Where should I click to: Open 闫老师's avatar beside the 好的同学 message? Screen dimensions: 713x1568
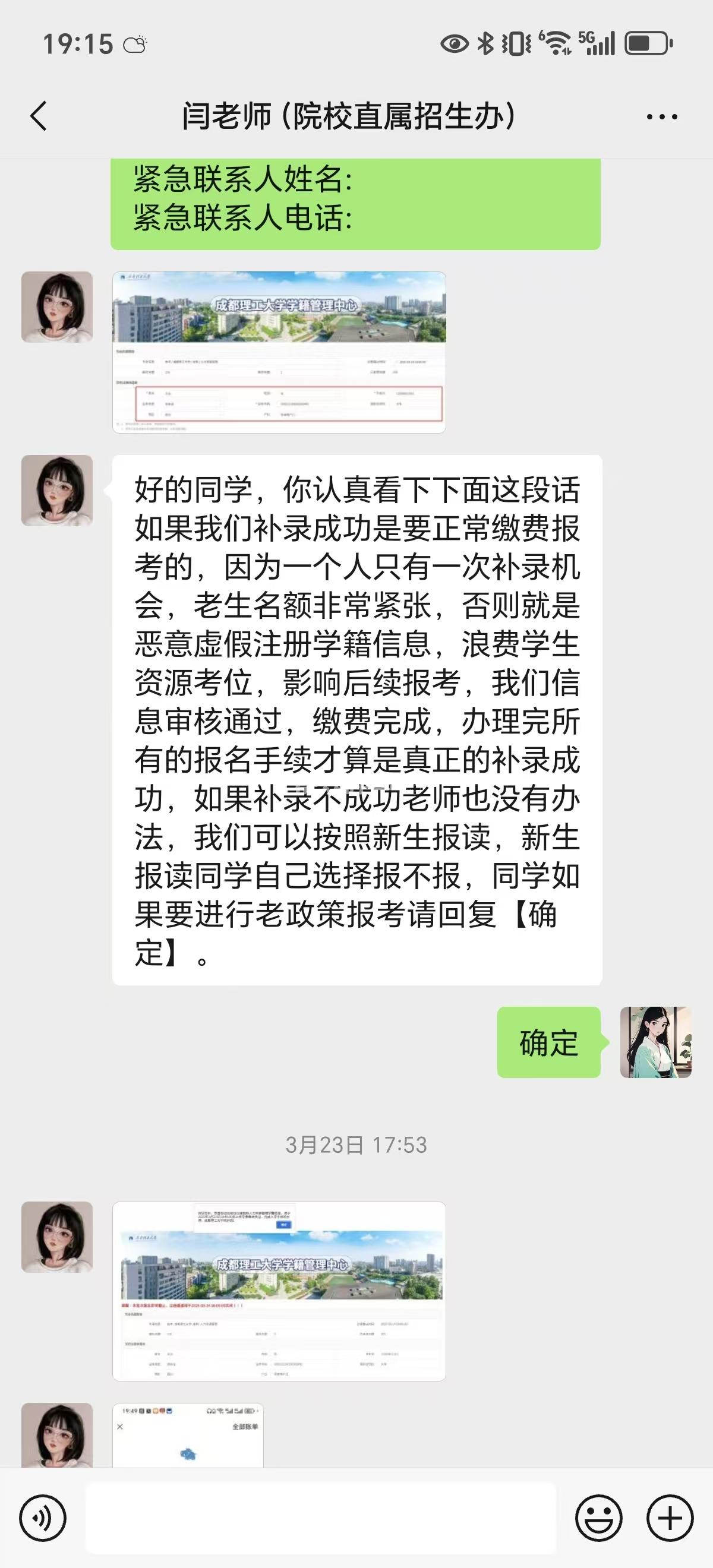56,490
